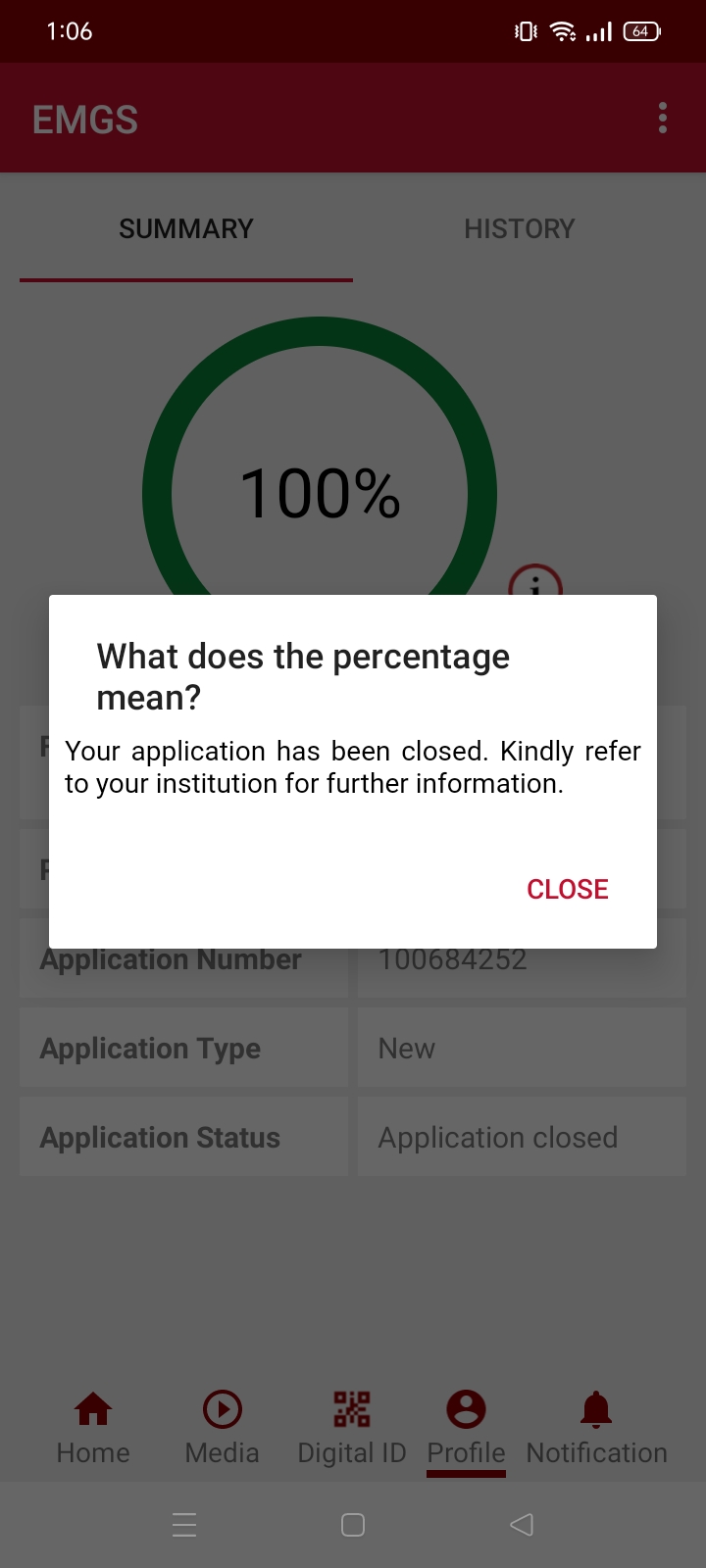
Task: Open the EMGS overflow menu
Action: 663,119
